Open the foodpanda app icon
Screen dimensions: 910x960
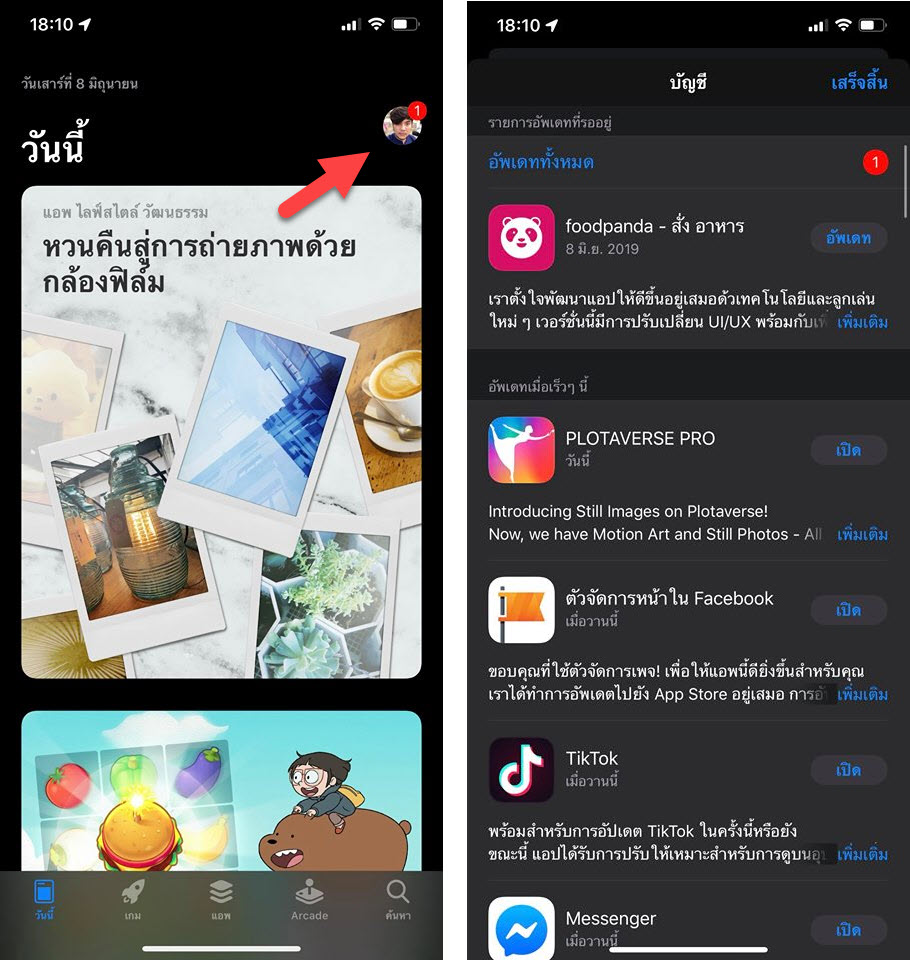pos(521,238)
